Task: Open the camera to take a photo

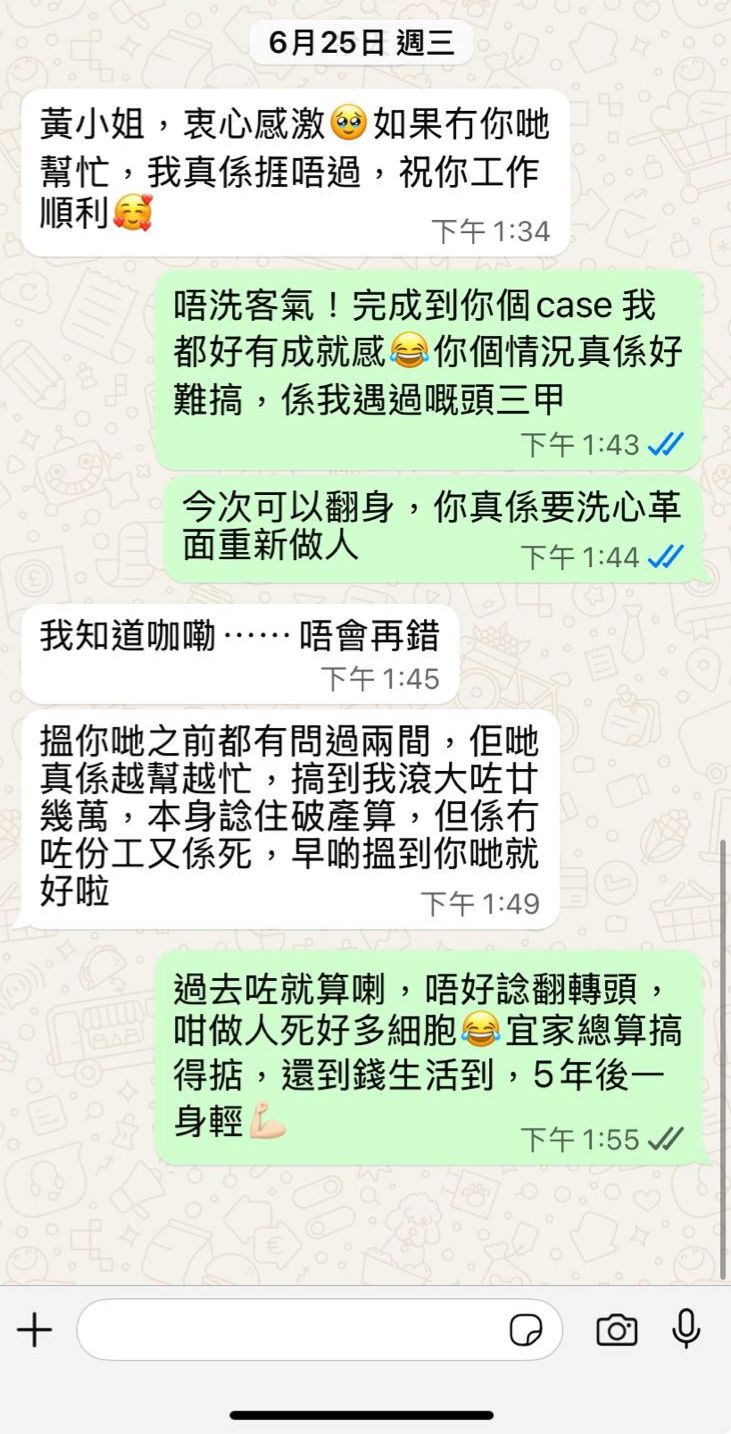Action: 617,1330
